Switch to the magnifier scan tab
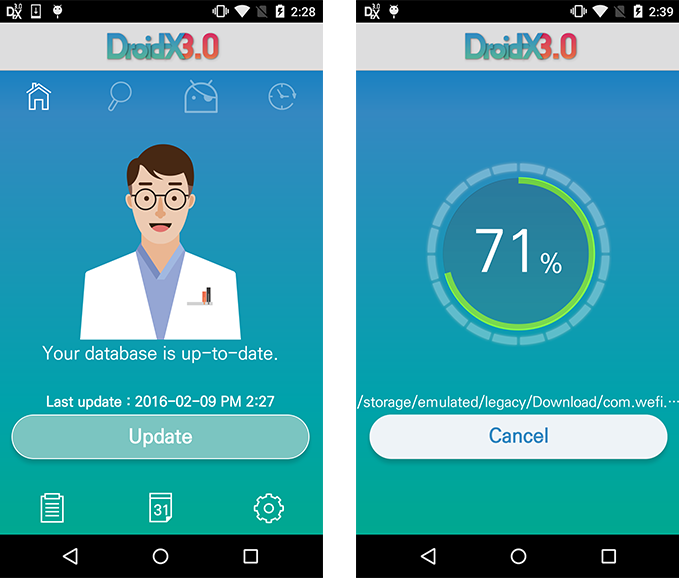The image size is (679, 578). [120, 97]
